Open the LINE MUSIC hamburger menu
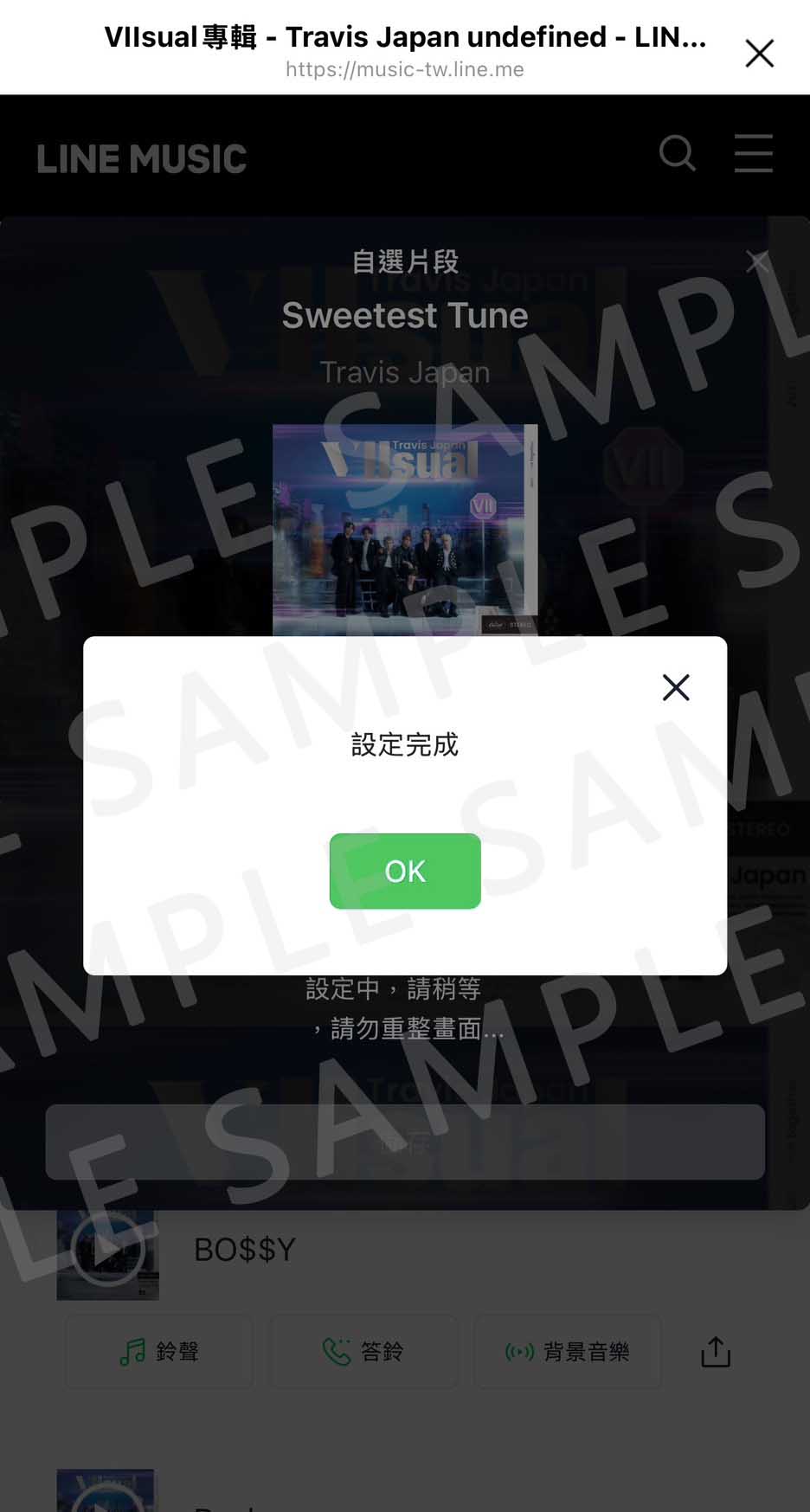Viewport: 810px width, 1512px height. tap(753, 154)
